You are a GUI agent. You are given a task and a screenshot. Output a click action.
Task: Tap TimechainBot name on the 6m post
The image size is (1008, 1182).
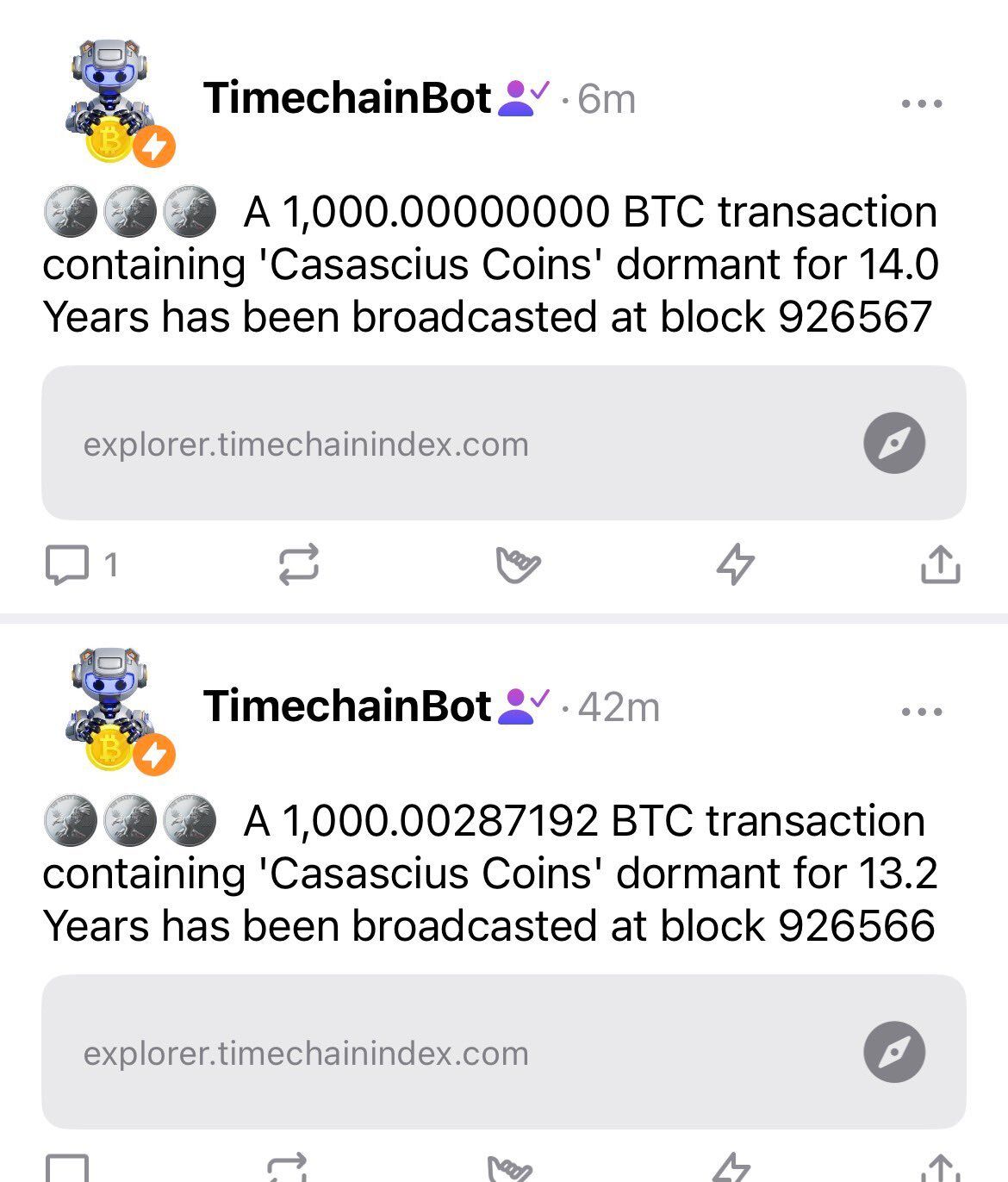pos(347,98)
